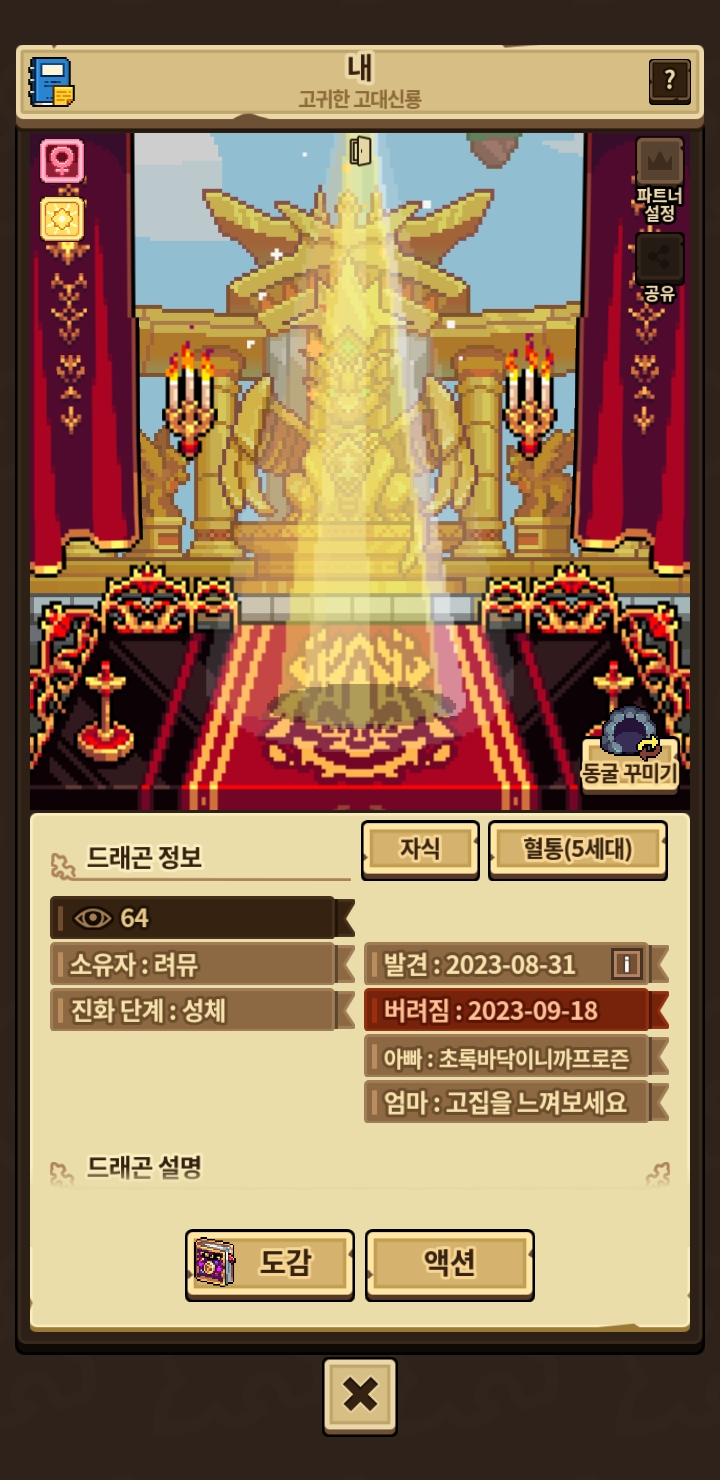Tap the 동굴 꾸미기 button
Screen dimensions: 720x1480
point(630,750)
